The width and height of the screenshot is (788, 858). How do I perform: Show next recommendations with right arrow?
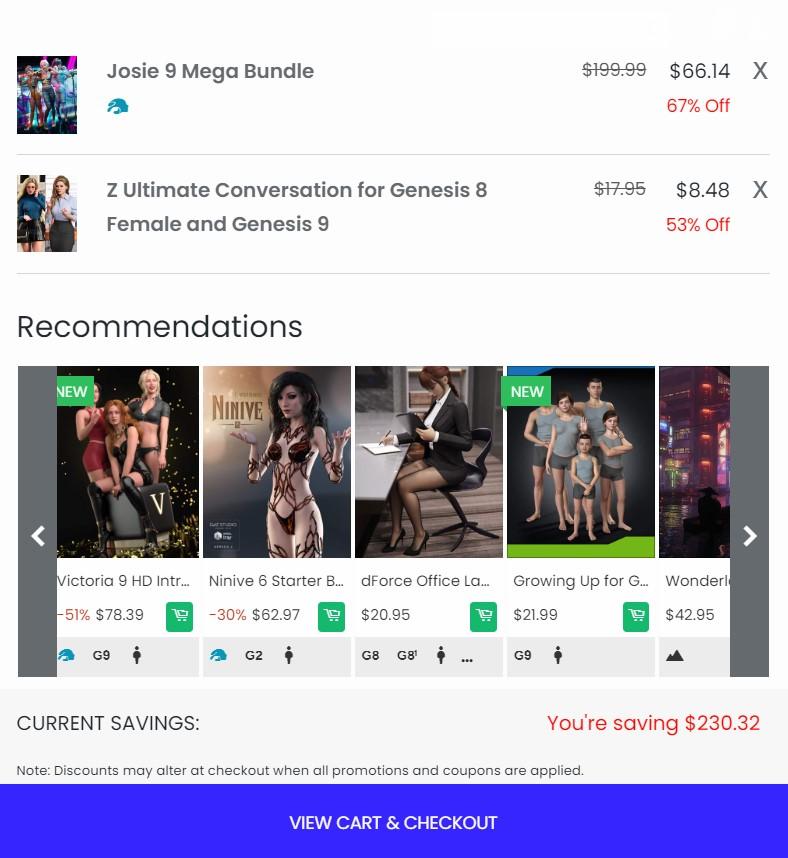[750, 536]
